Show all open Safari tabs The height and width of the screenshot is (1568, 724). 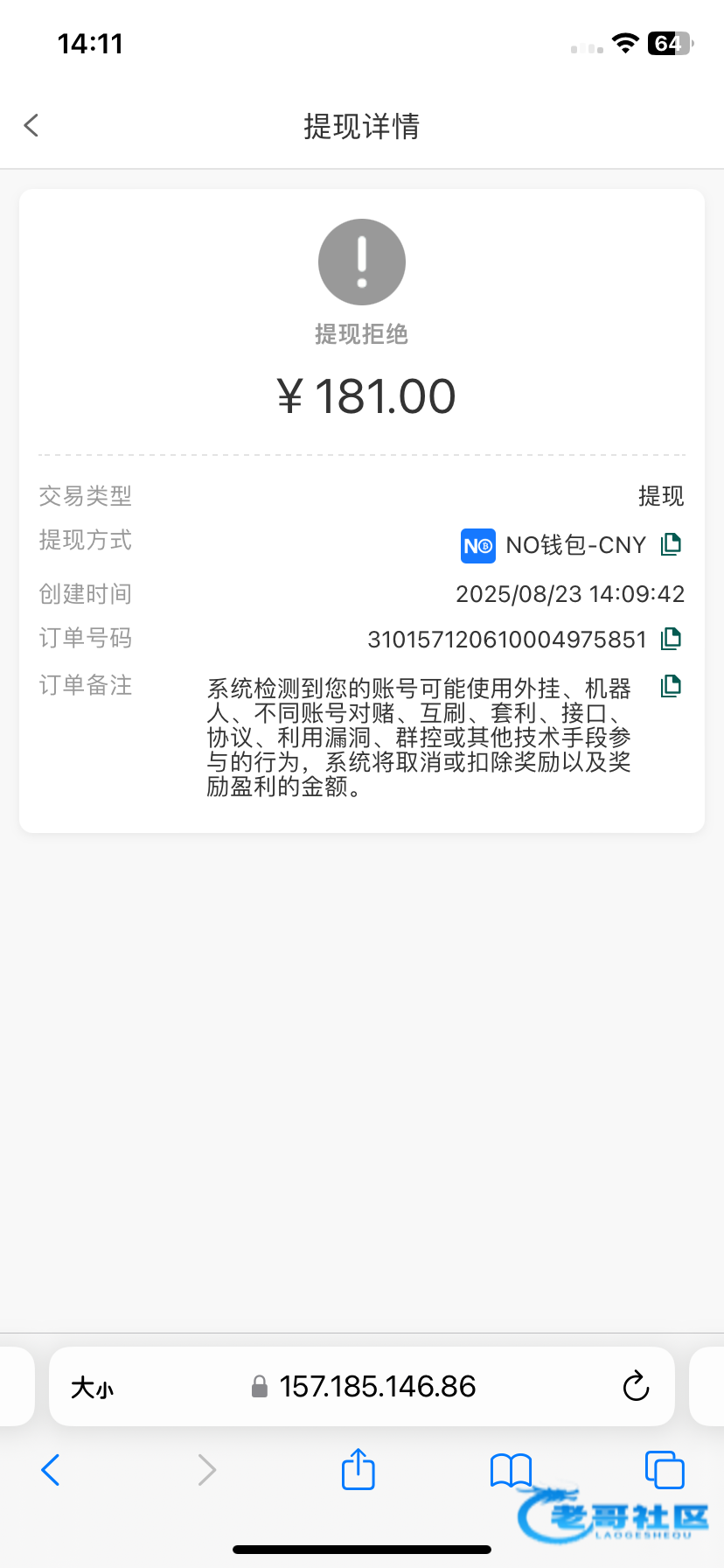click(665, 1469)
